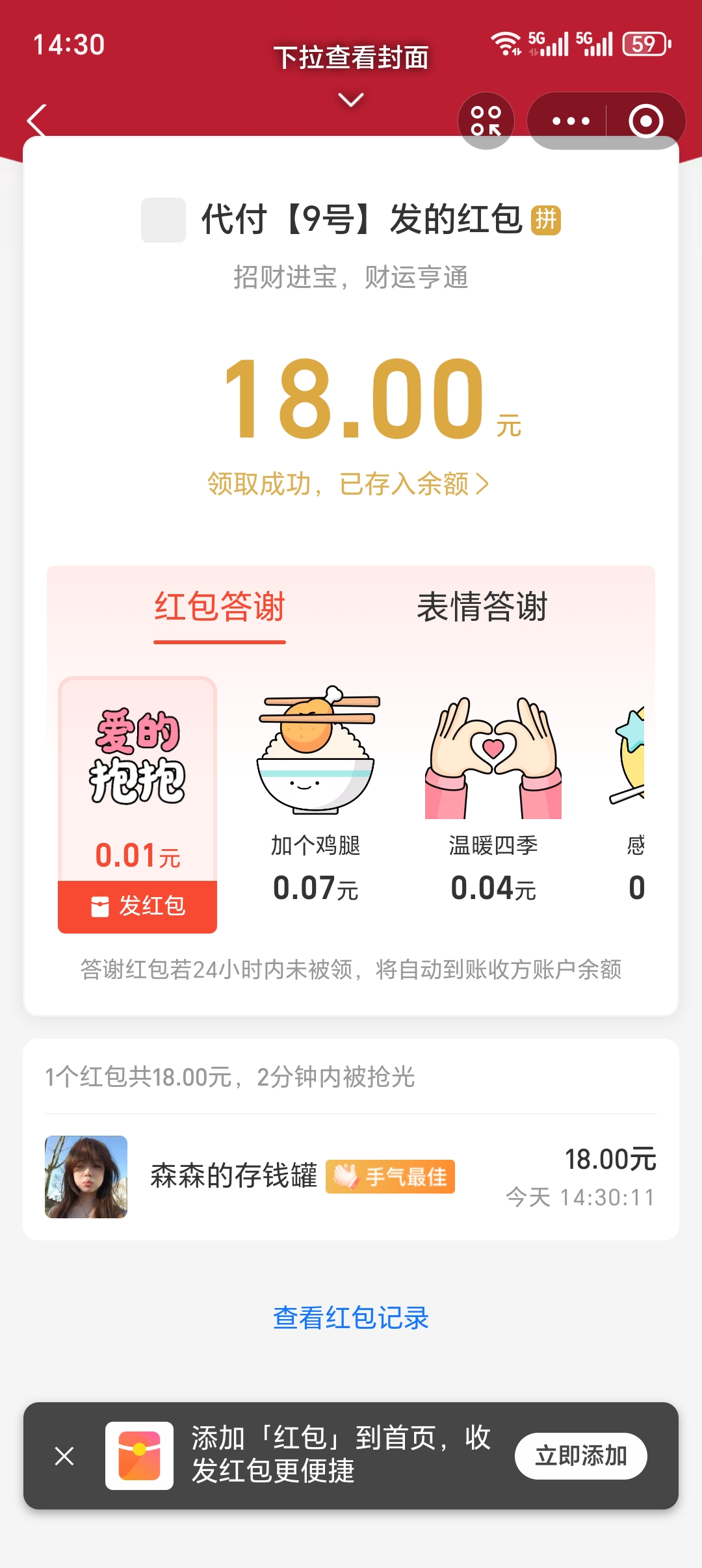This screenshot has width=702, height=1568.
Task: Choose the 温暖四季 0.04元 option
Action: [493, 796]
